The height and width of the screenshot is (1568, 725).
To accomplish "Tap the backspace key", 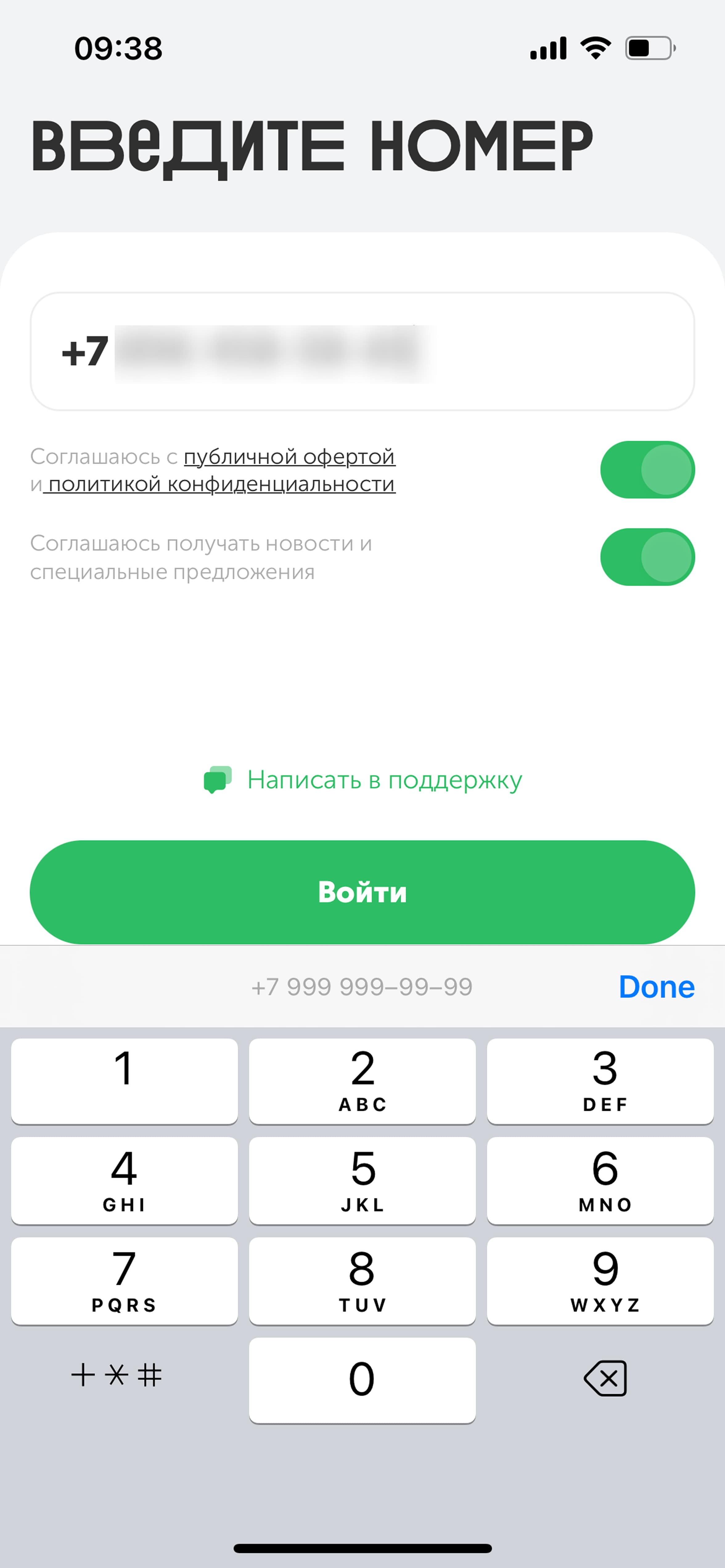I will (605, 1378).
